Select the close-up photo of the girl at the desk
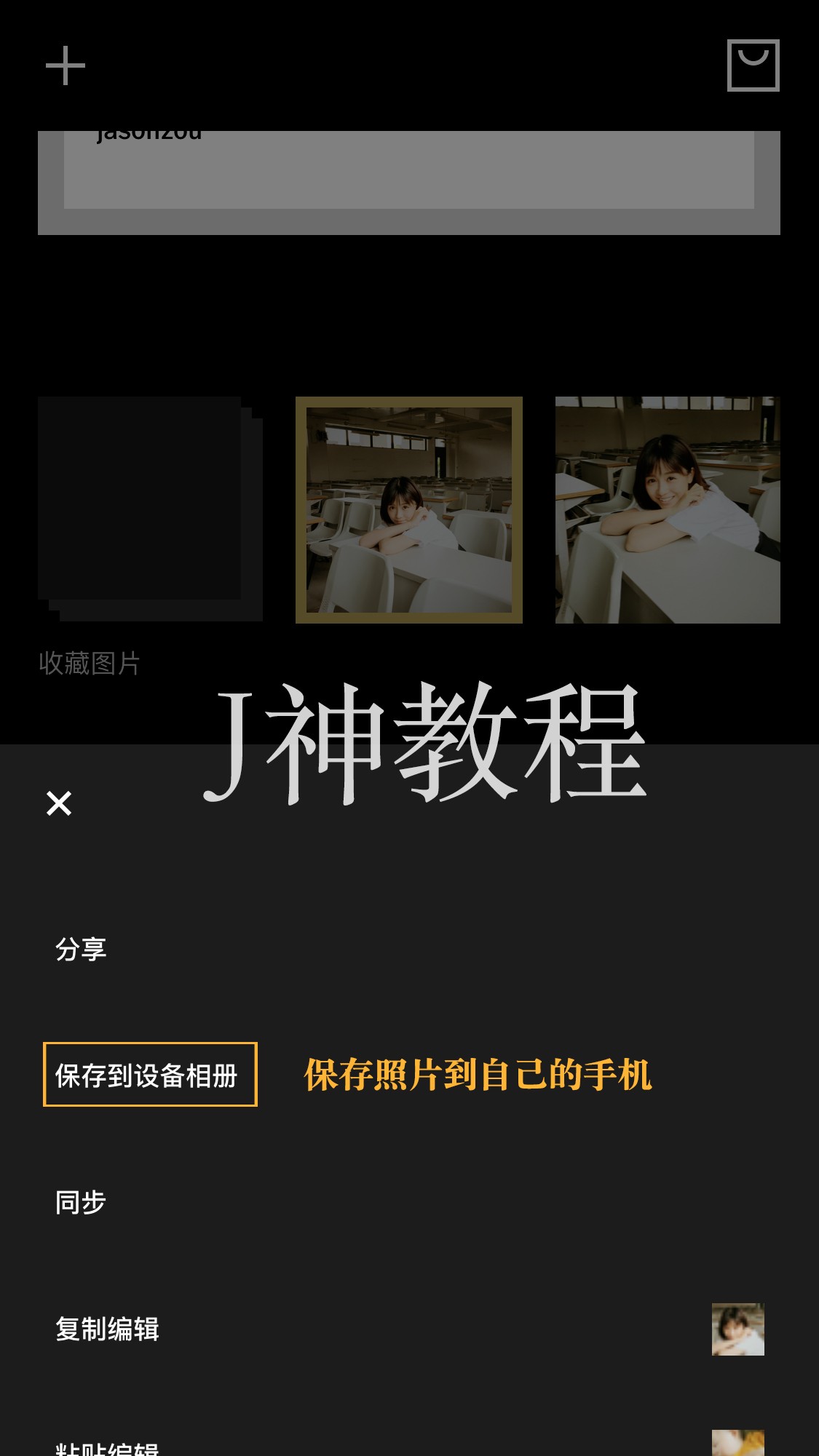Screen dimensions: 819x1456 tap(667, 509)
